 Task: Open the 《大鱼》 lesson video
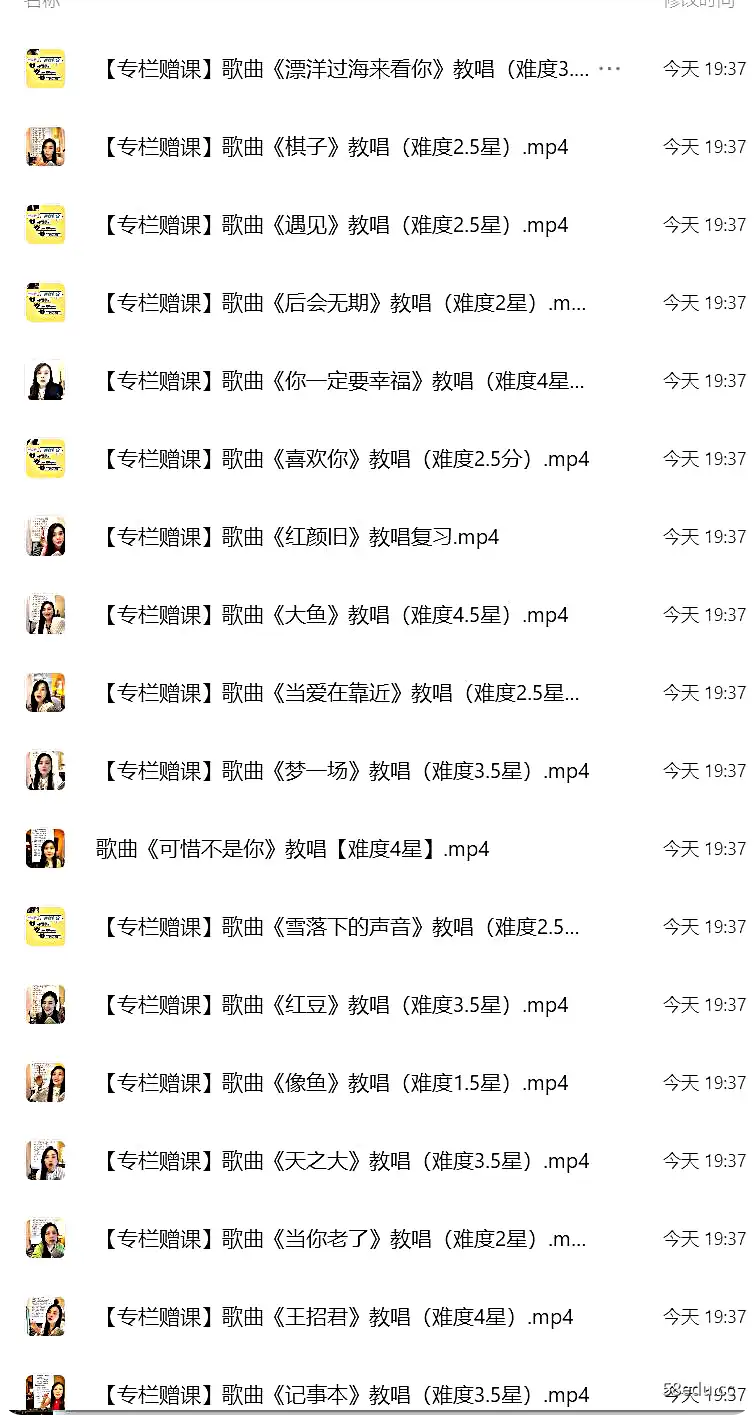click(x=334, y=615)
